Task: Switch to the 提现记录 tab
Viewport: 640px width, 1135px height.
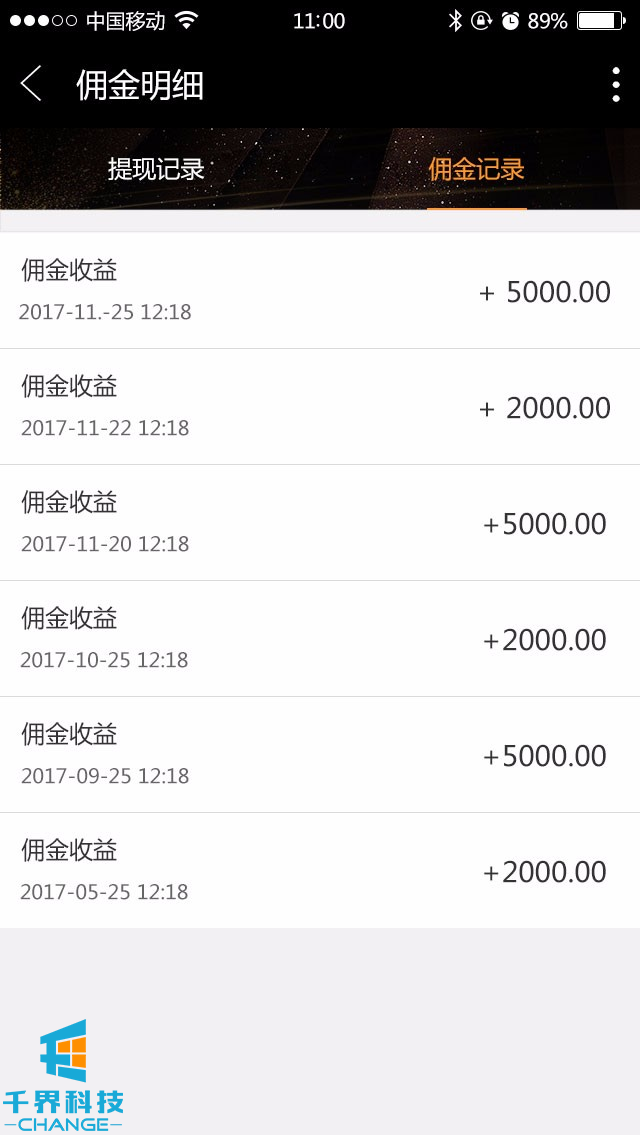Action: 156,169
